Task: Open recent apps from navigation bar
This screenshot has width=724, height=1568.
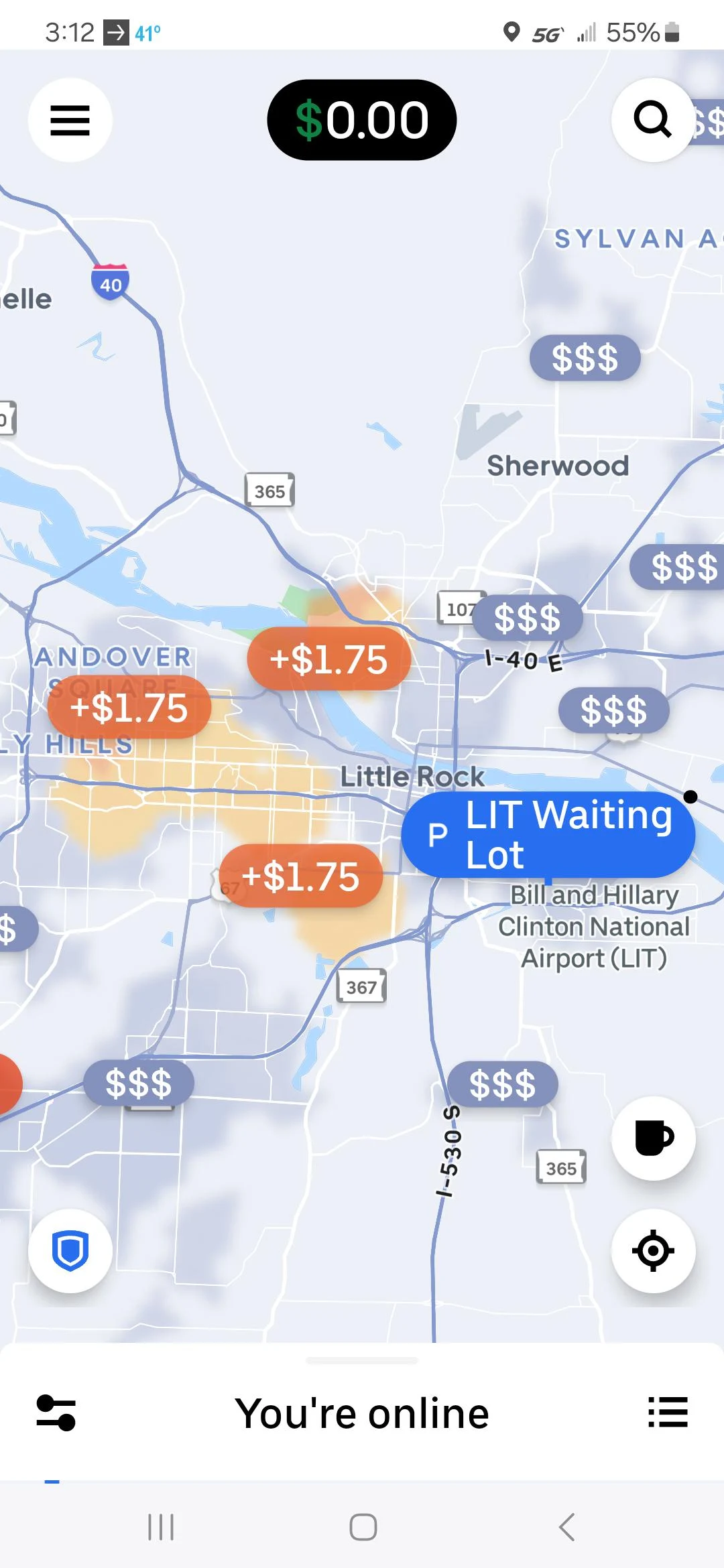Action: click(161, 1527)
